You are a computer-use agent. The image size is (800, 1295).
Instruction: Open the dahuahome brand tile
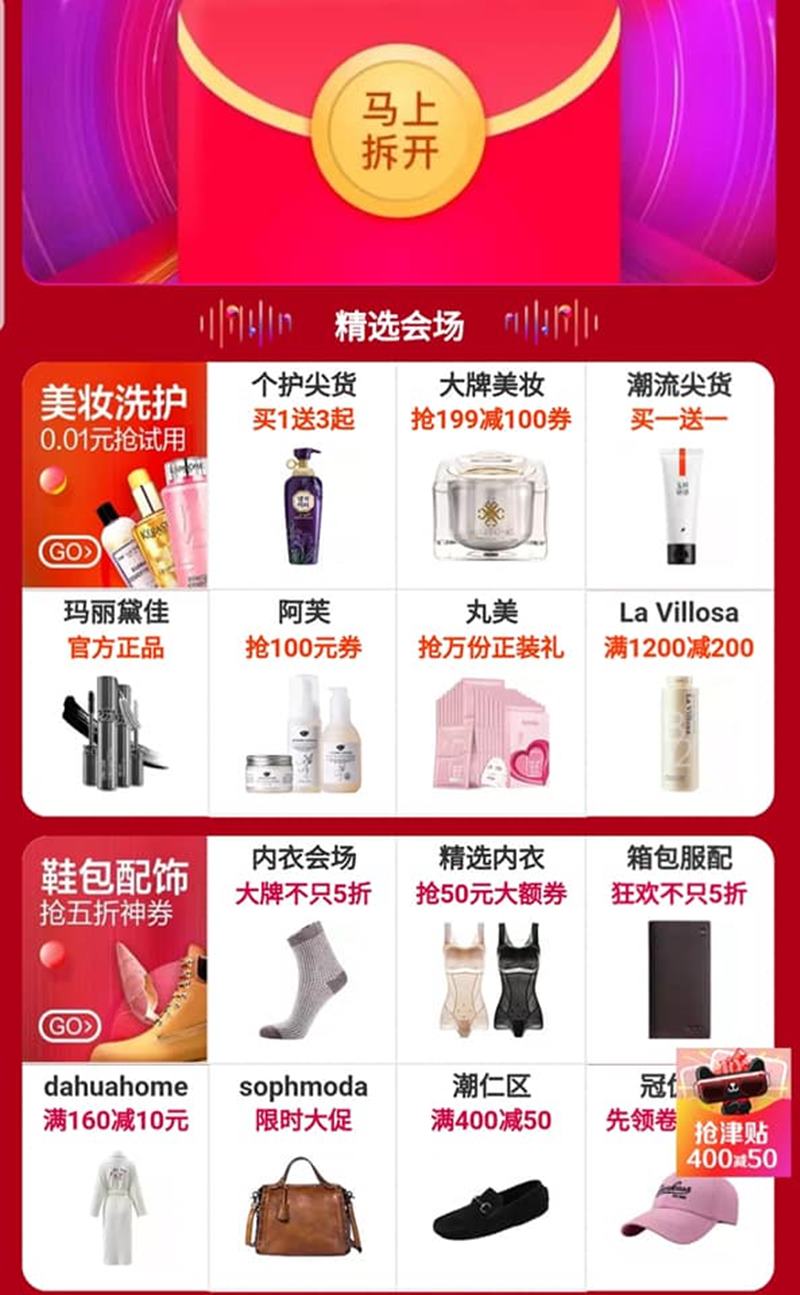coord(115,1175)
